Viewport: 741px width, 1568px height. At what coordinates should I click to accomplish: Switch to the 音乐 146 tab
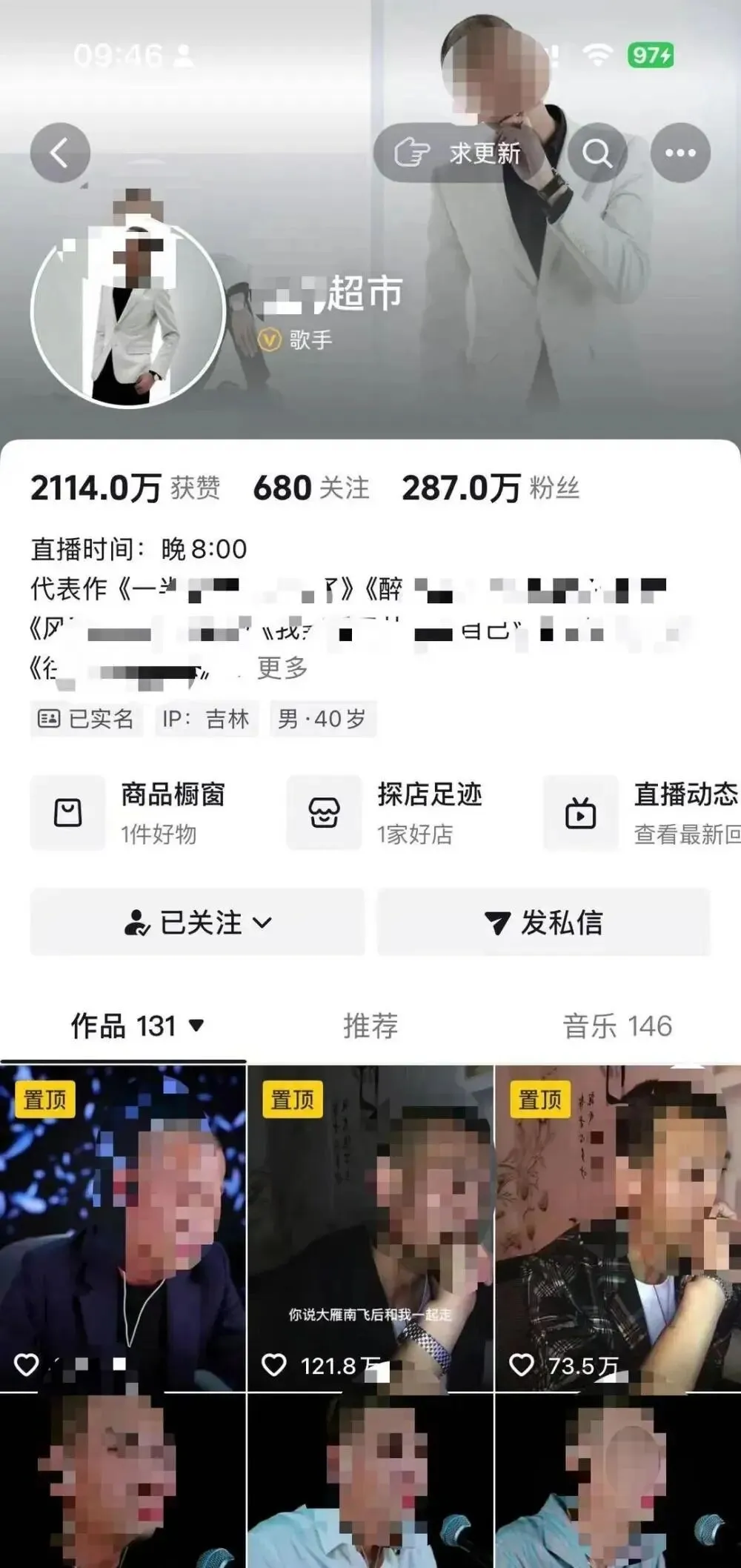coord(617,1026)
